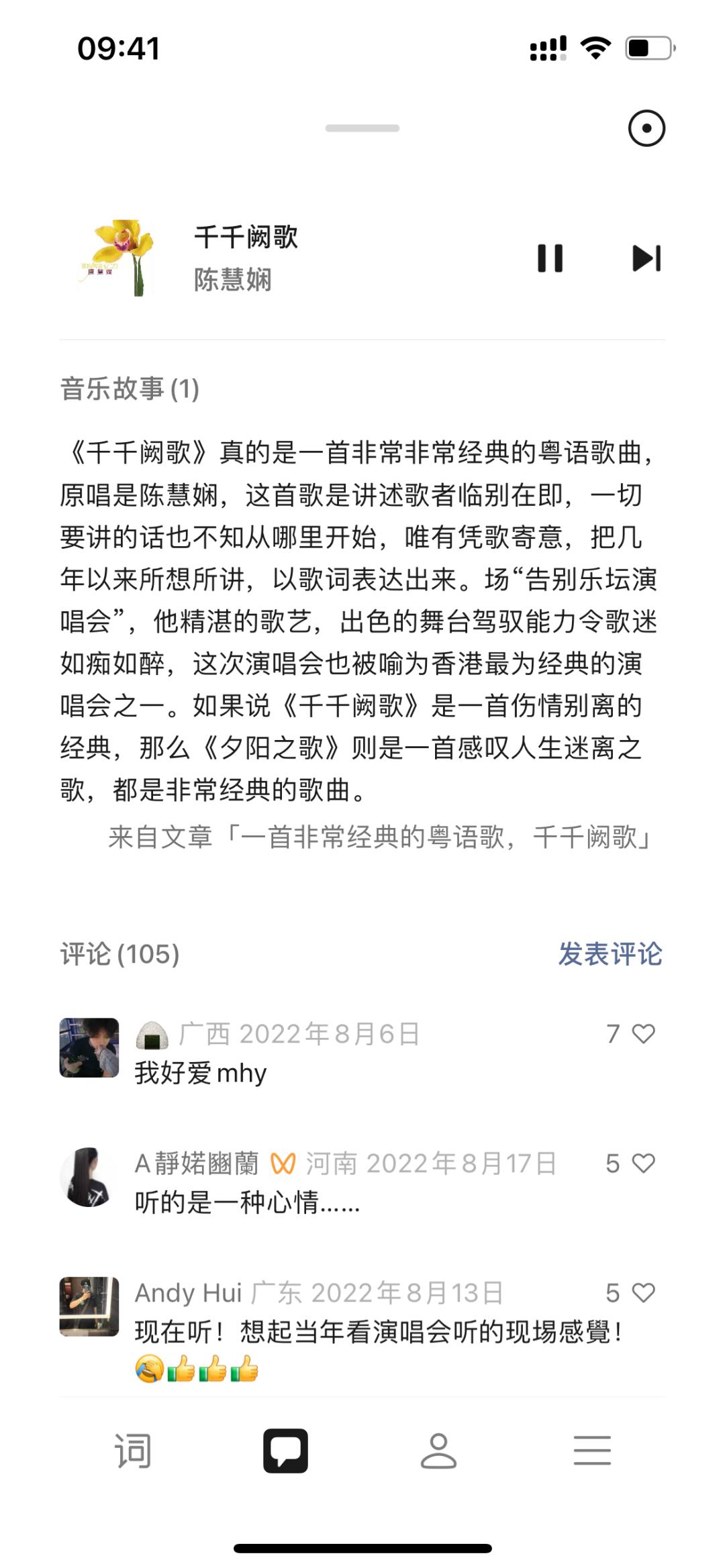Open source article 一首非常经典的粤语歌

click(380, 837)
